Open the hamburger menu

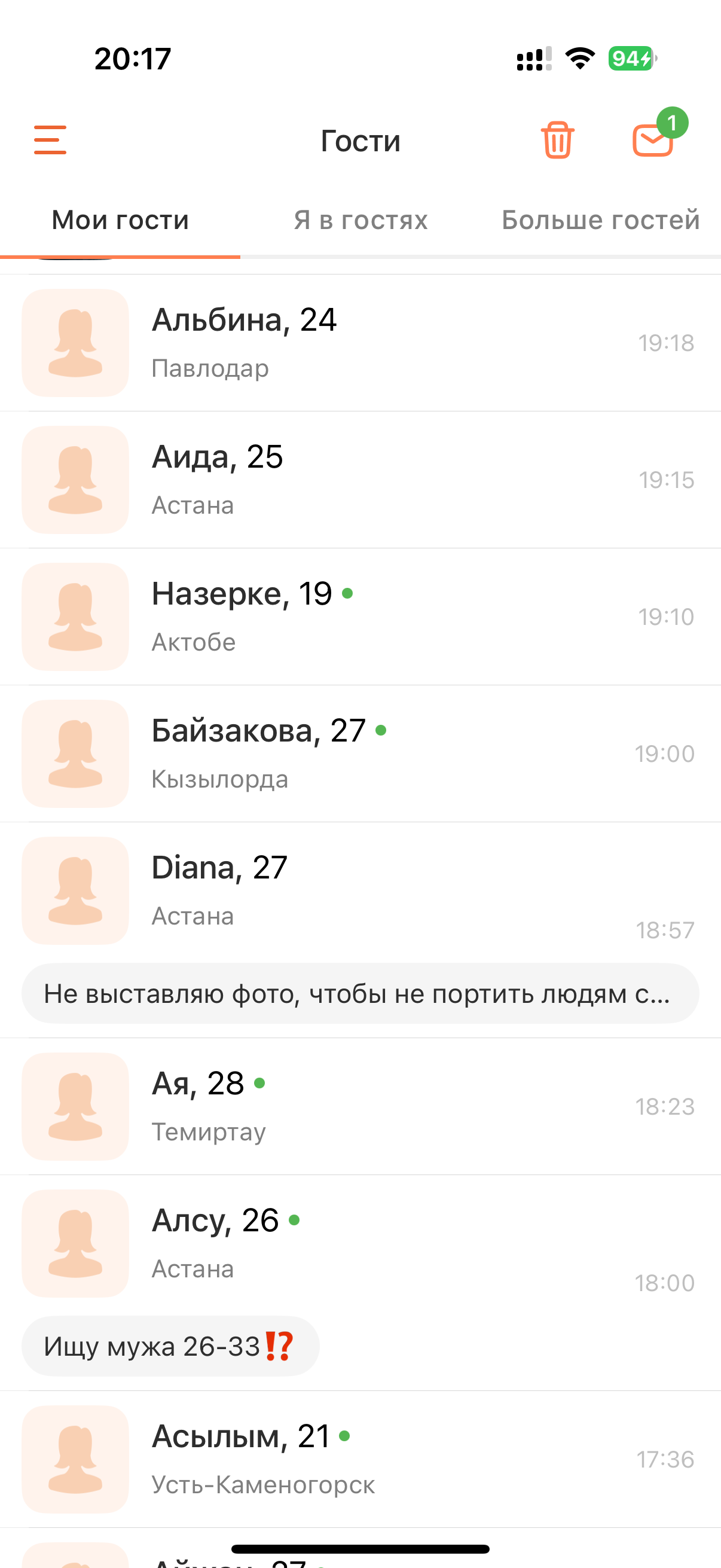click(x=50, y=140)
